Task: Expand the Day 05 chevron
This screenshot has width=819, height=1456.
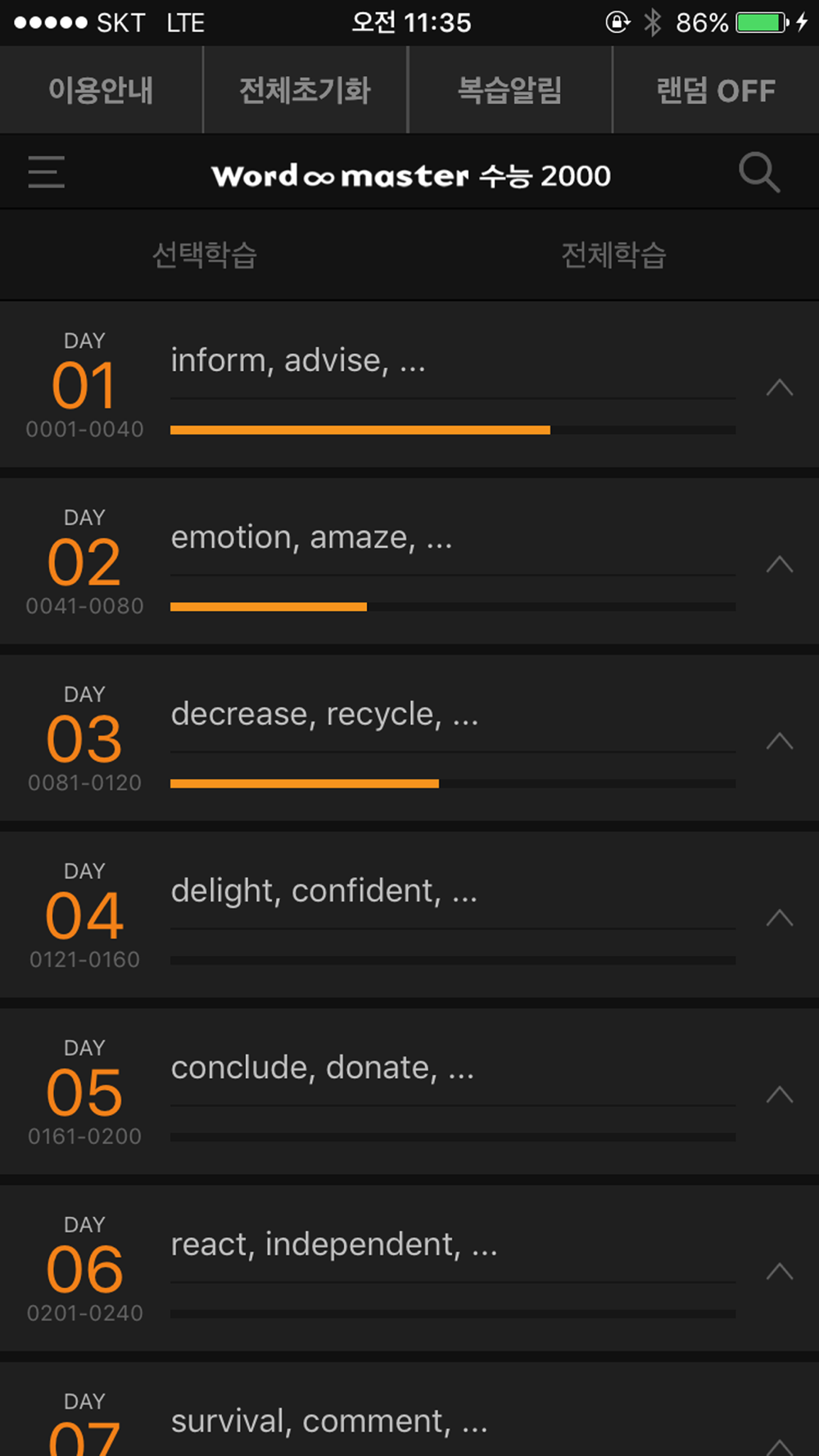Action: click(780, 1095)
